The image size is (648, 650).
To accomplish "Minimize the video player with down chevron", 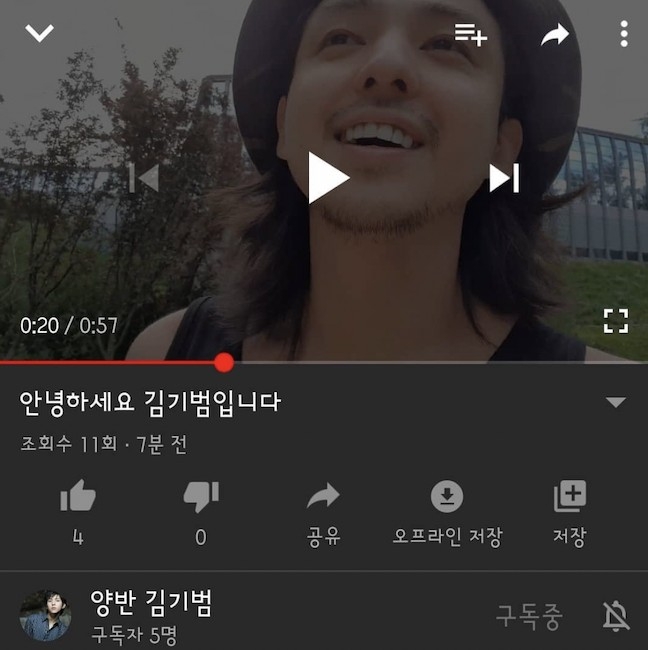I will (39, 34).
